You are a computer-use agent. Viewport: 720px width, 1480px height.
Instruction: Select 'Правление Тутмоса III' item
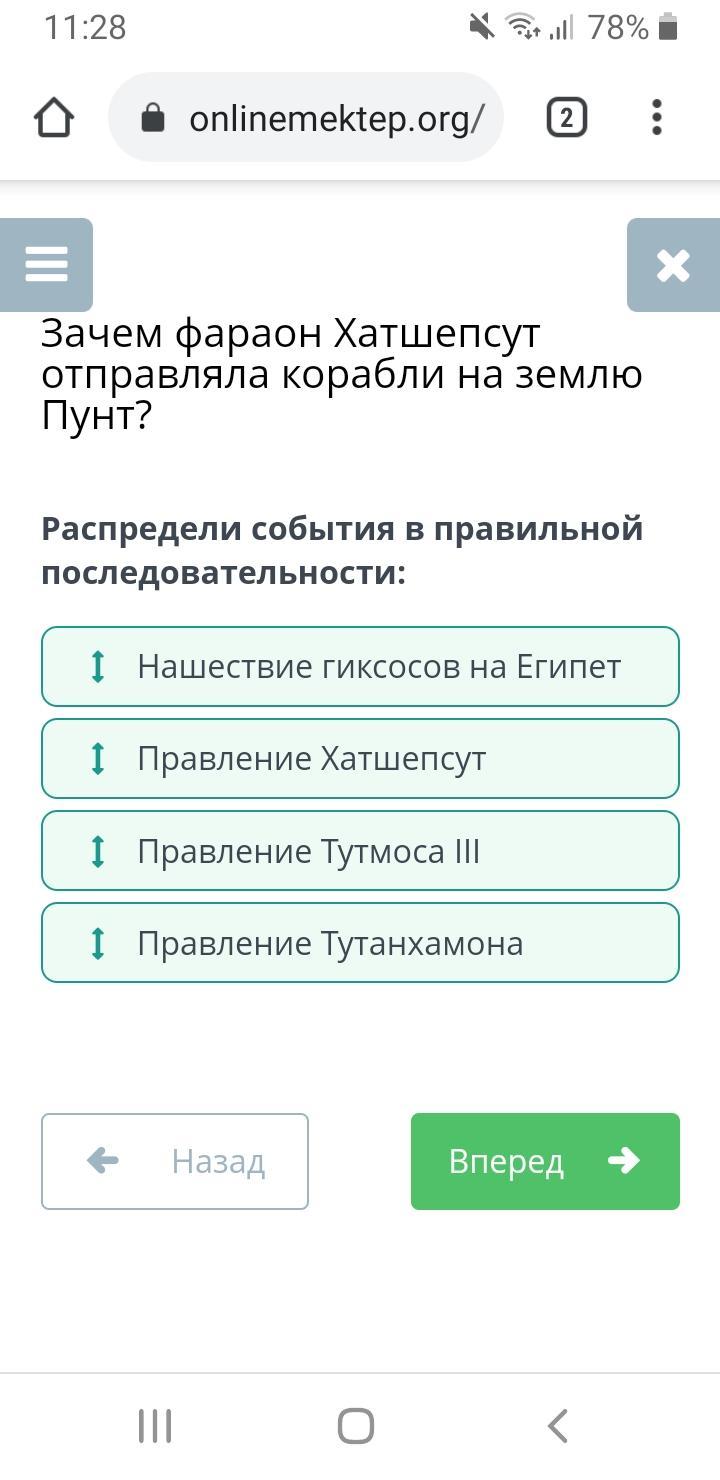360,850
